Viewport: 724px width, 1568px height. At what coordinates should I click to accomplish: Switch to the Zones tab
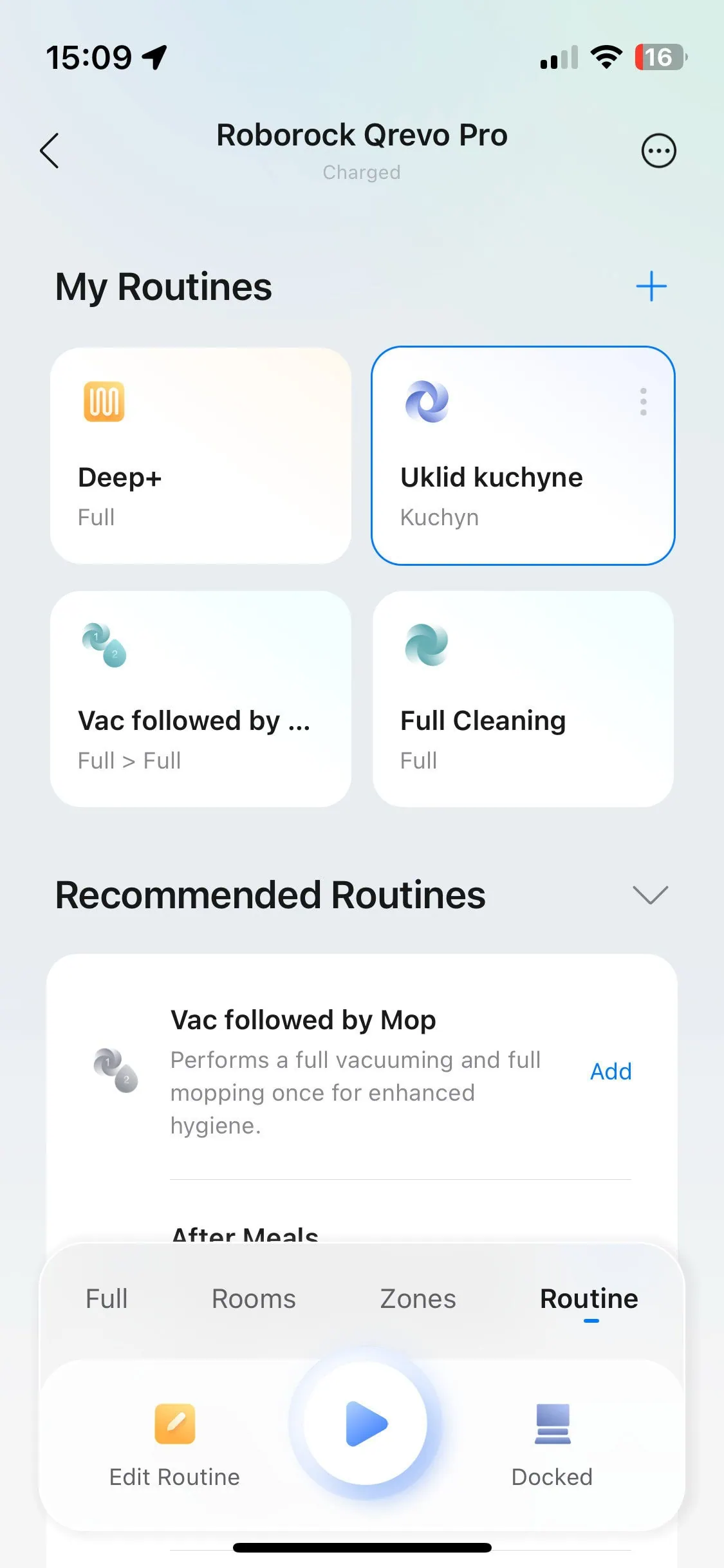point(418,1299)
